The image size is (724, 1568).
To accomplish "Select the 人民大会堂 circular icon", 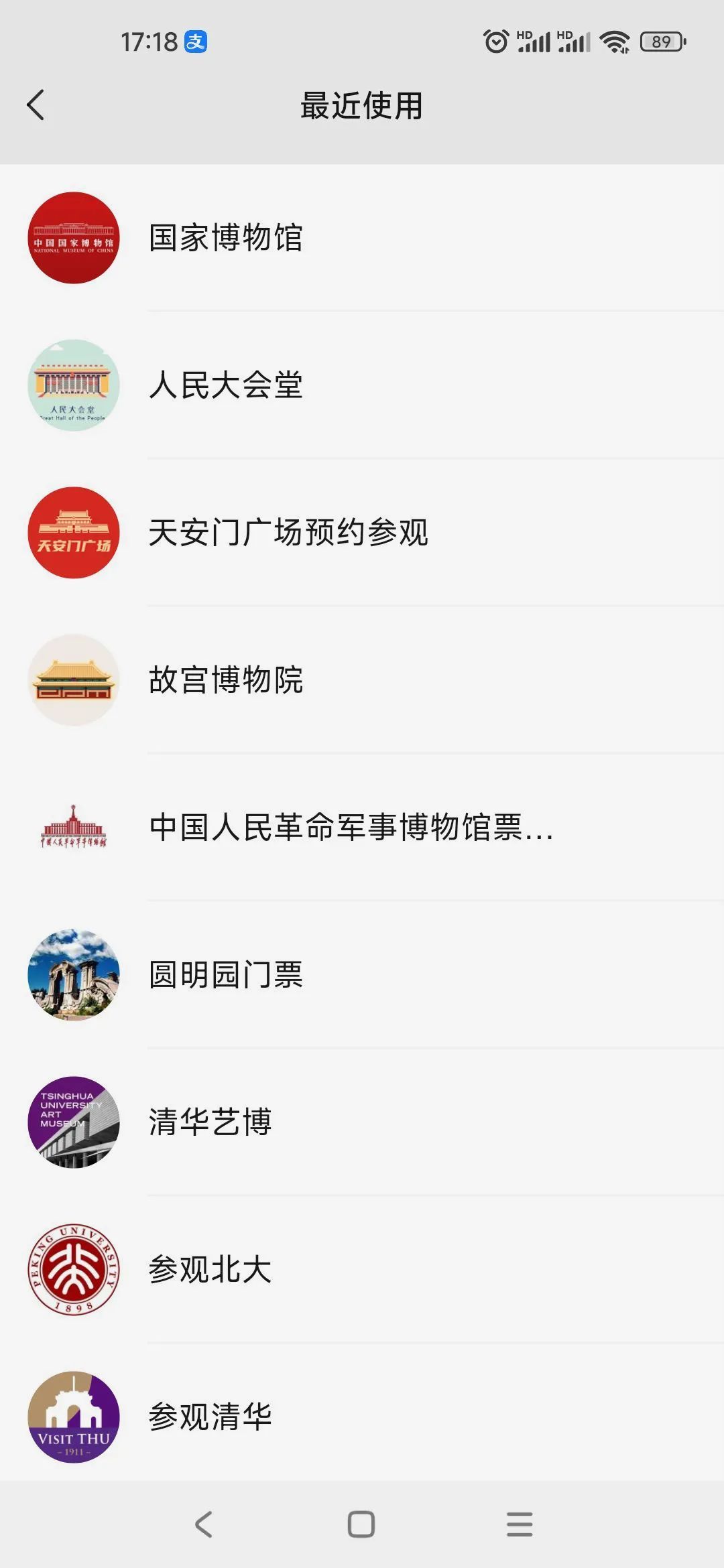I will (74, 385).
